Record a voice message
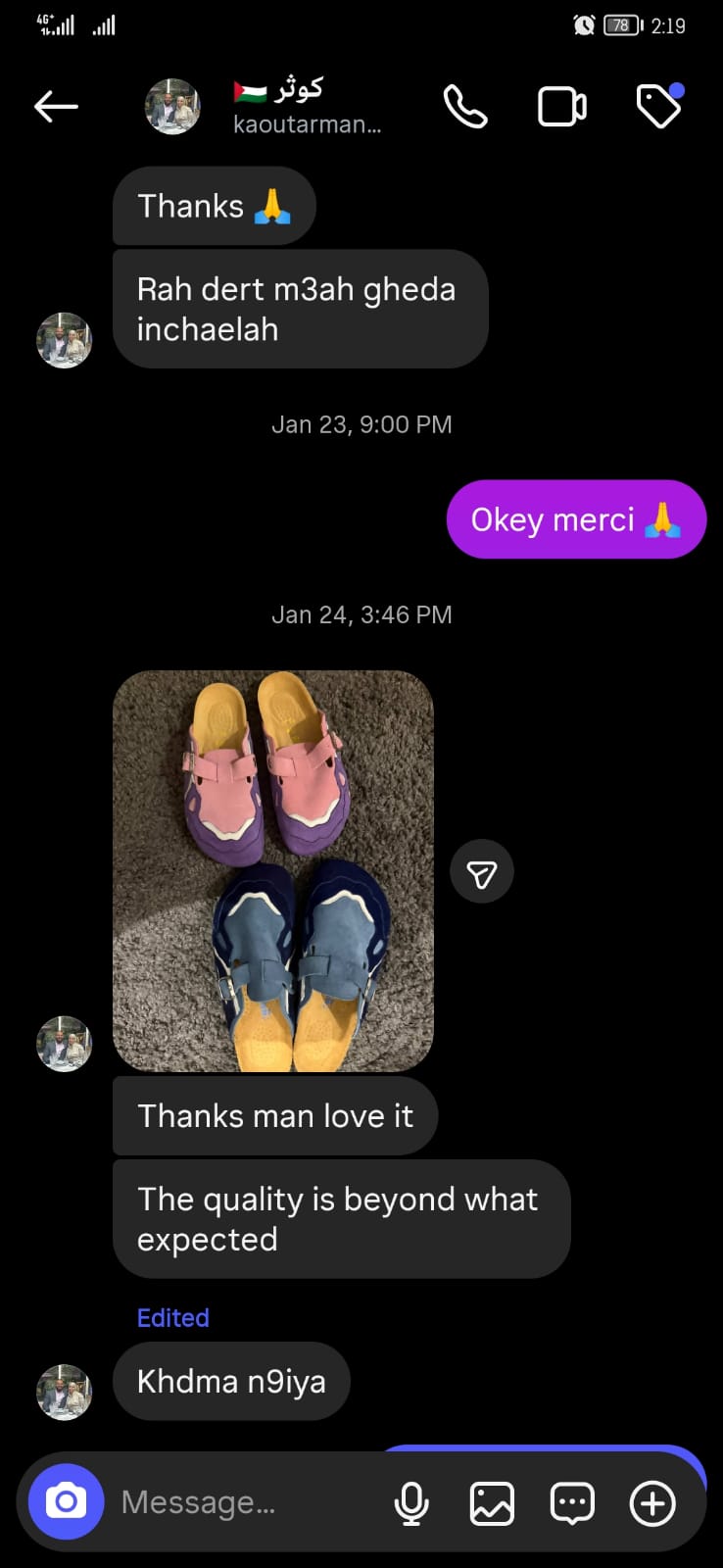The image size is (723, 1568). [411, 1502]
